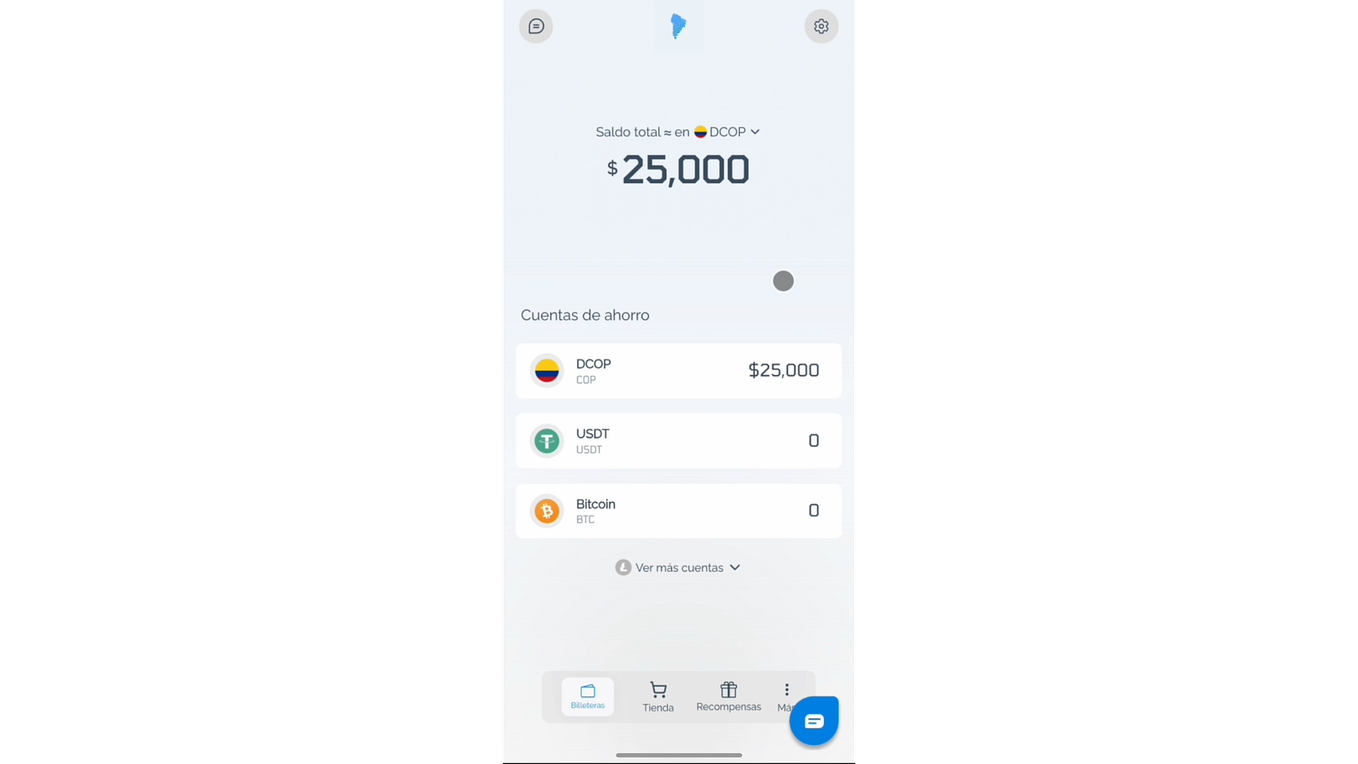Open the USDT account

(678, 441)
